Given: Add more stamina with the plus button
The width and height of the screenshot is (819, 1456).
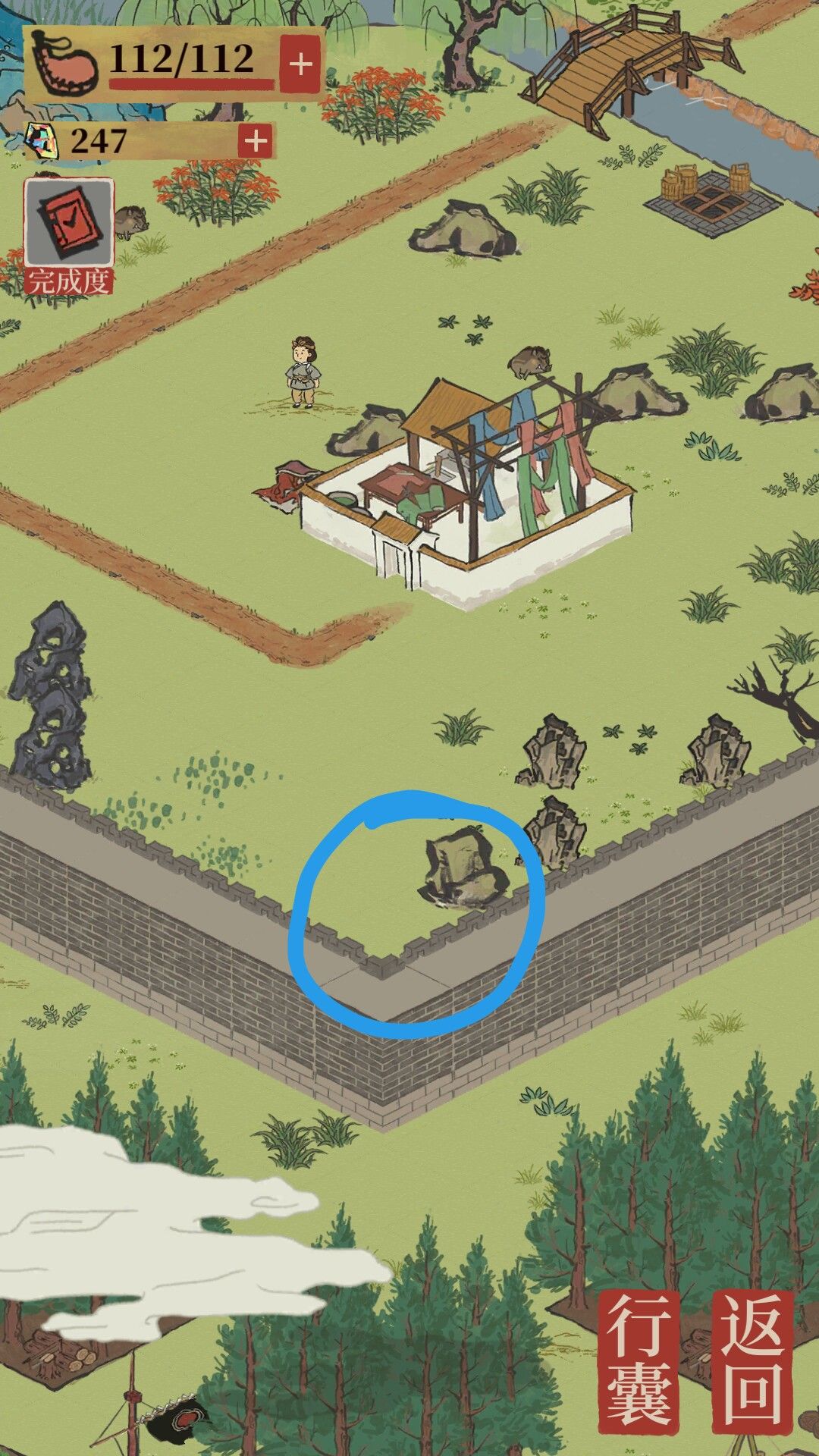Looking at the screenshot, I should [300, 64].
